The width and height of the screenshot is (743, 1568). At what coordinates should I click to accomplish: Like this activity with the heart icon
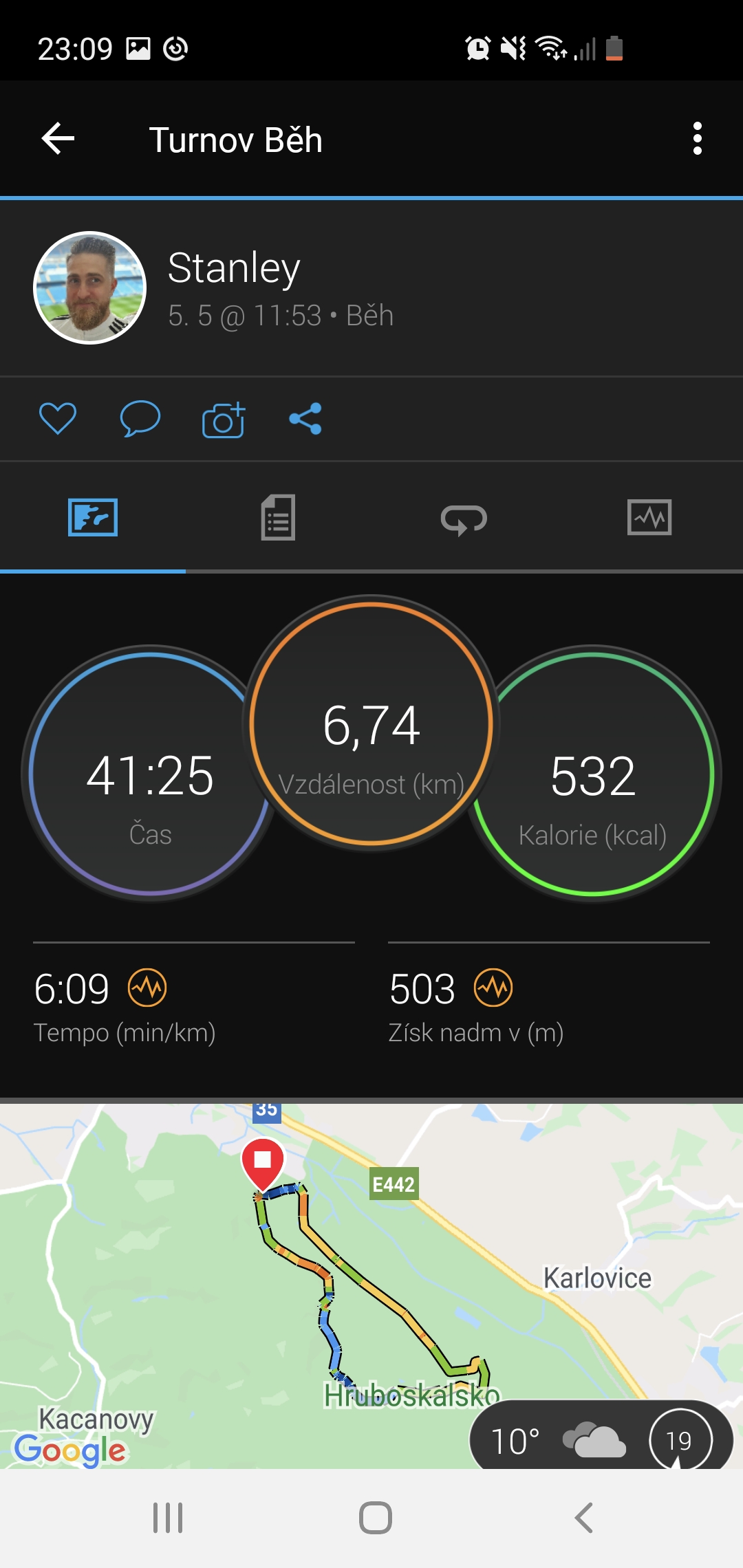[58, 418]
